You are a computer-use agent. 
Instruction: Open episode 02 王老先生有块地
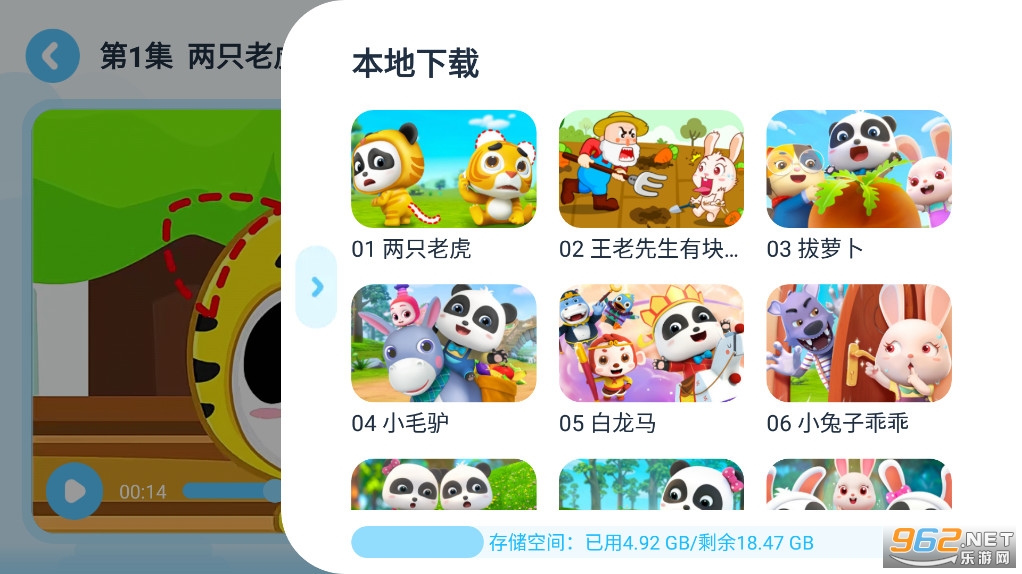[x=651, y=169]
